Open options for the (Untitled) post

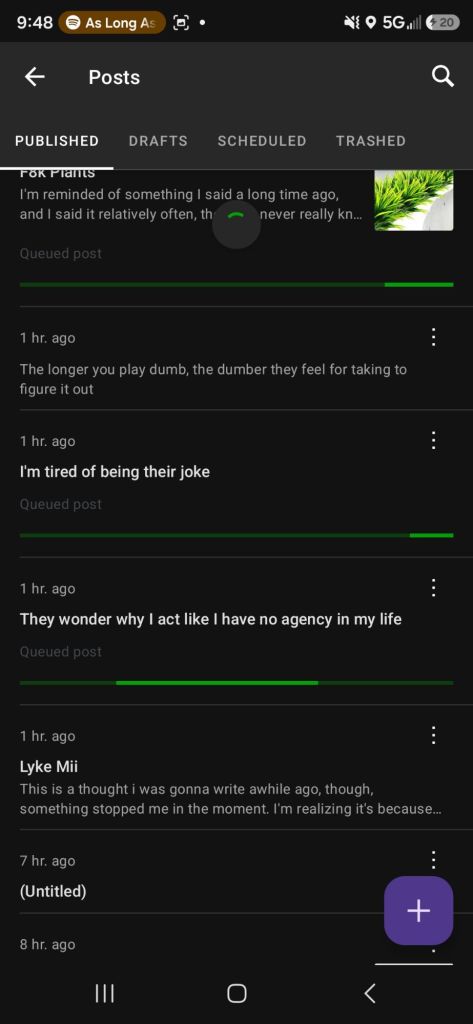click(x=433, y=860)
